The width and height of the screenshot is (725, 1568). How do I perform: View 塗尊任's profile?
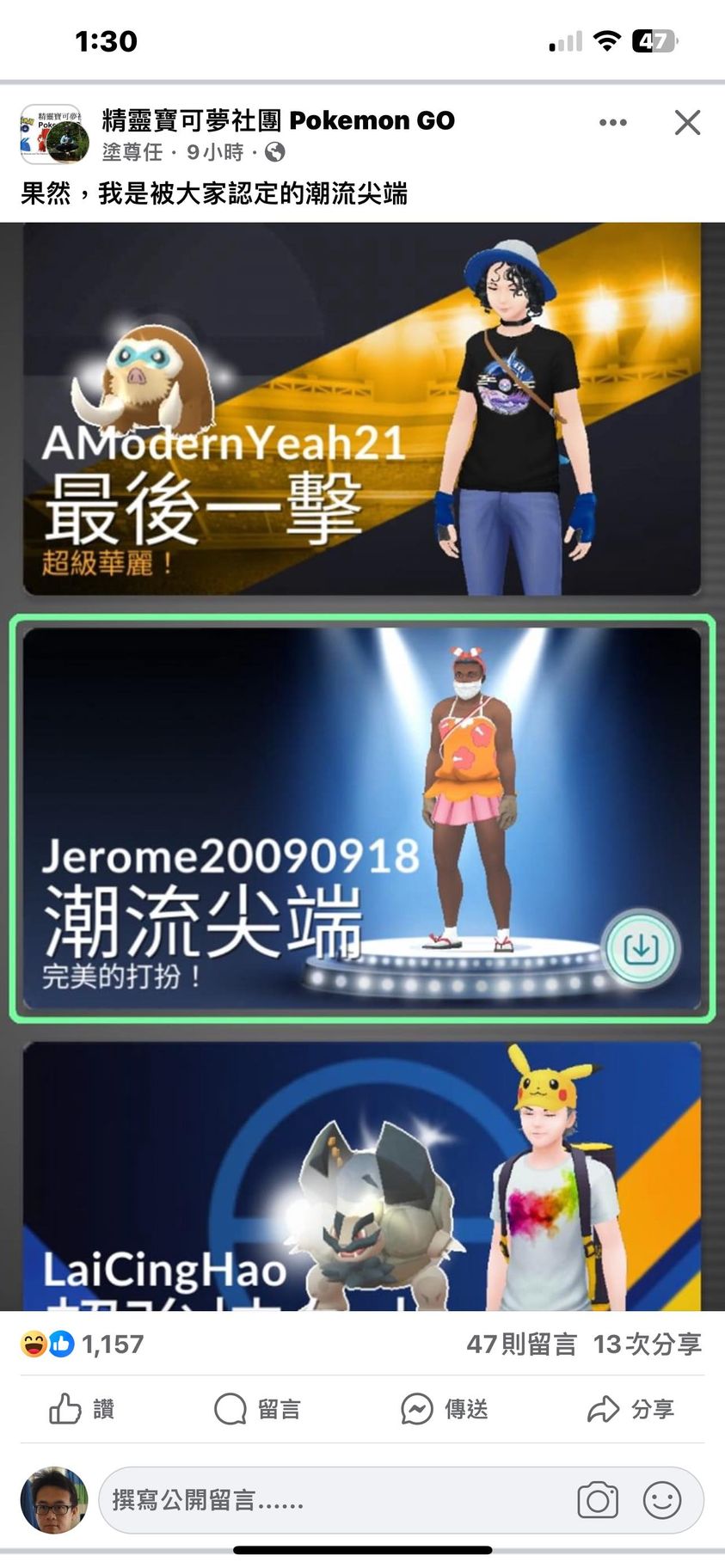132,152
